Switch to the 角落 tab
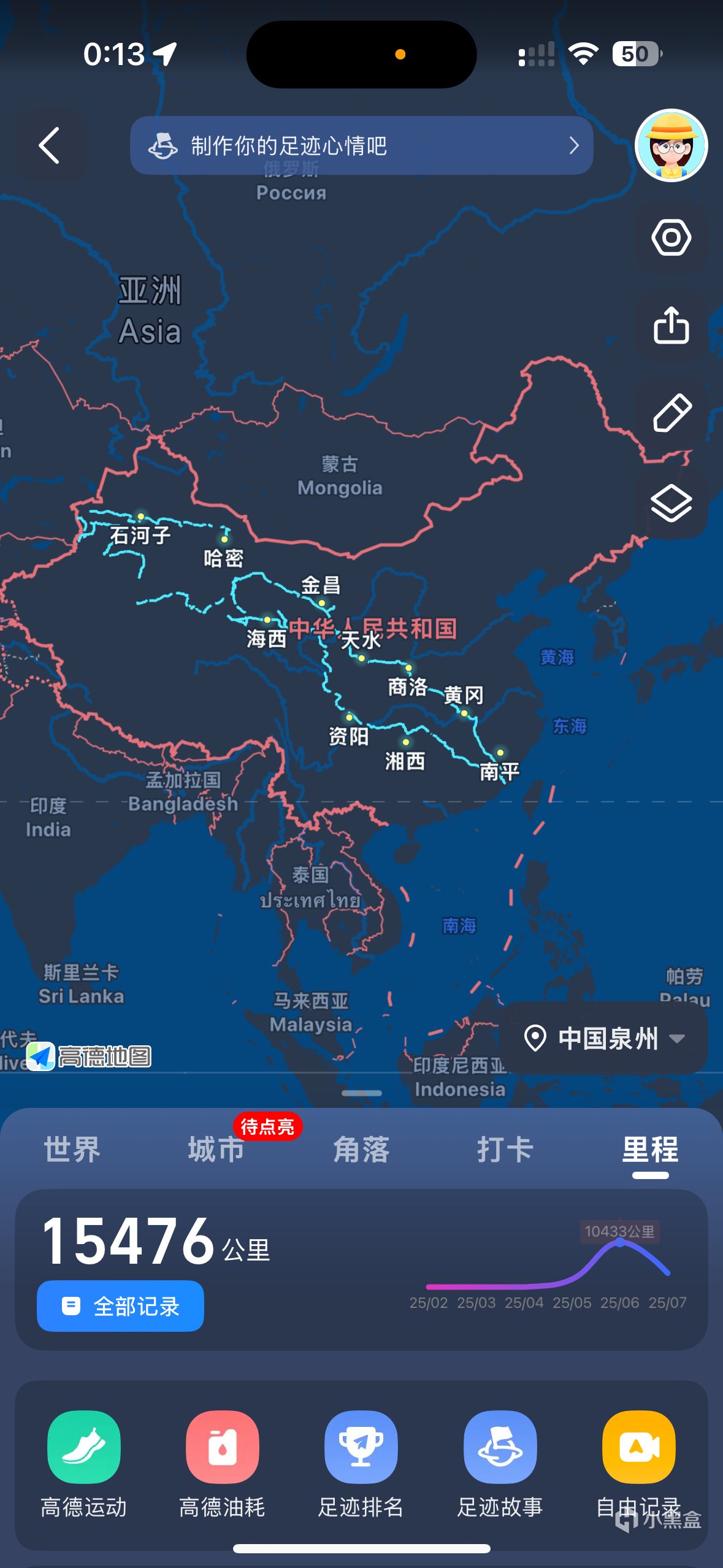 pyautogui.click(x=361, y=1150)
